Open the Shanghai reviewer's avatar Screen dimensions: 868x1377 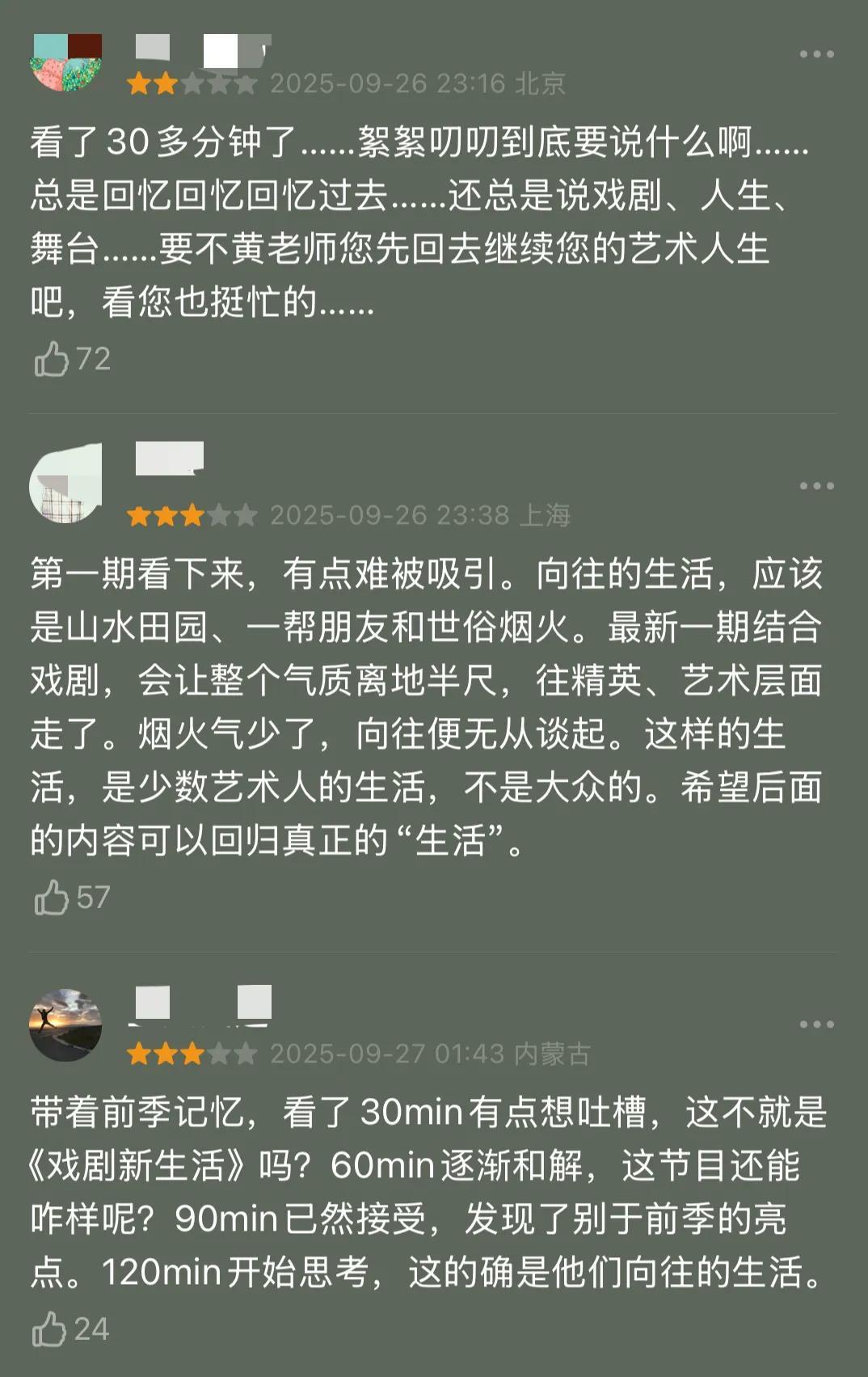[x=66, y=484]
